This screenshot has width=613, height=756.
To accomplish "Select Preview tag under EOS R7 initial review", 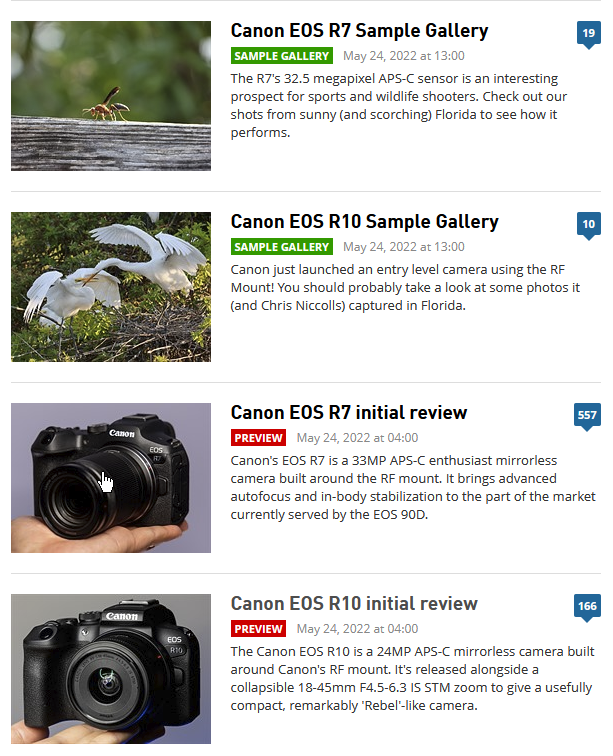I will point(258,438).
